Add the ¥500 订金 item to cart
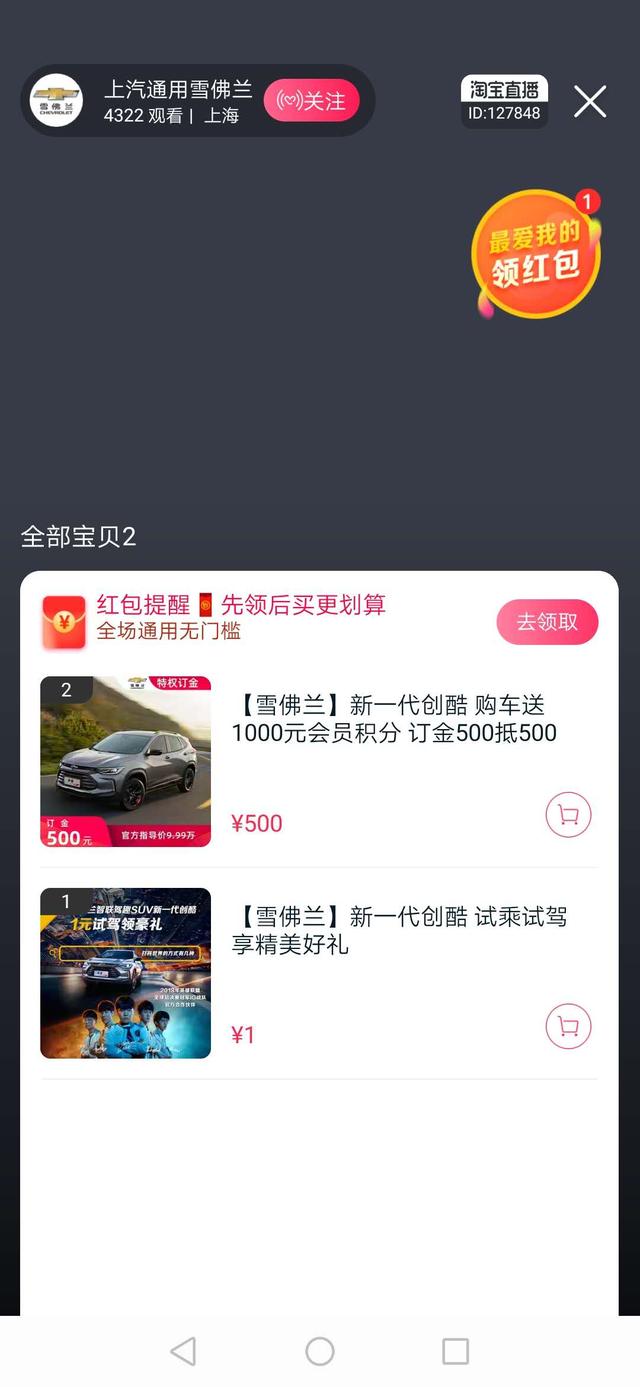 pyautogui.click(x=568, y=815)
